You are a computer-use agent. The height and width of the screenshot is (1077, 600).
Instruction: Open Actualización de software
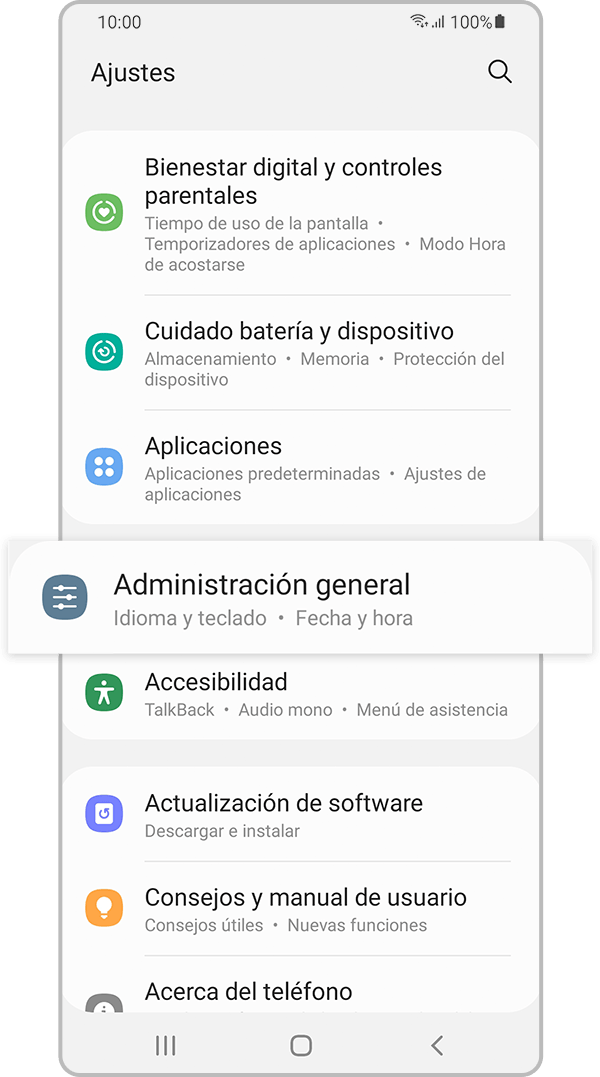pyautogui.click(x=300, y=814)
